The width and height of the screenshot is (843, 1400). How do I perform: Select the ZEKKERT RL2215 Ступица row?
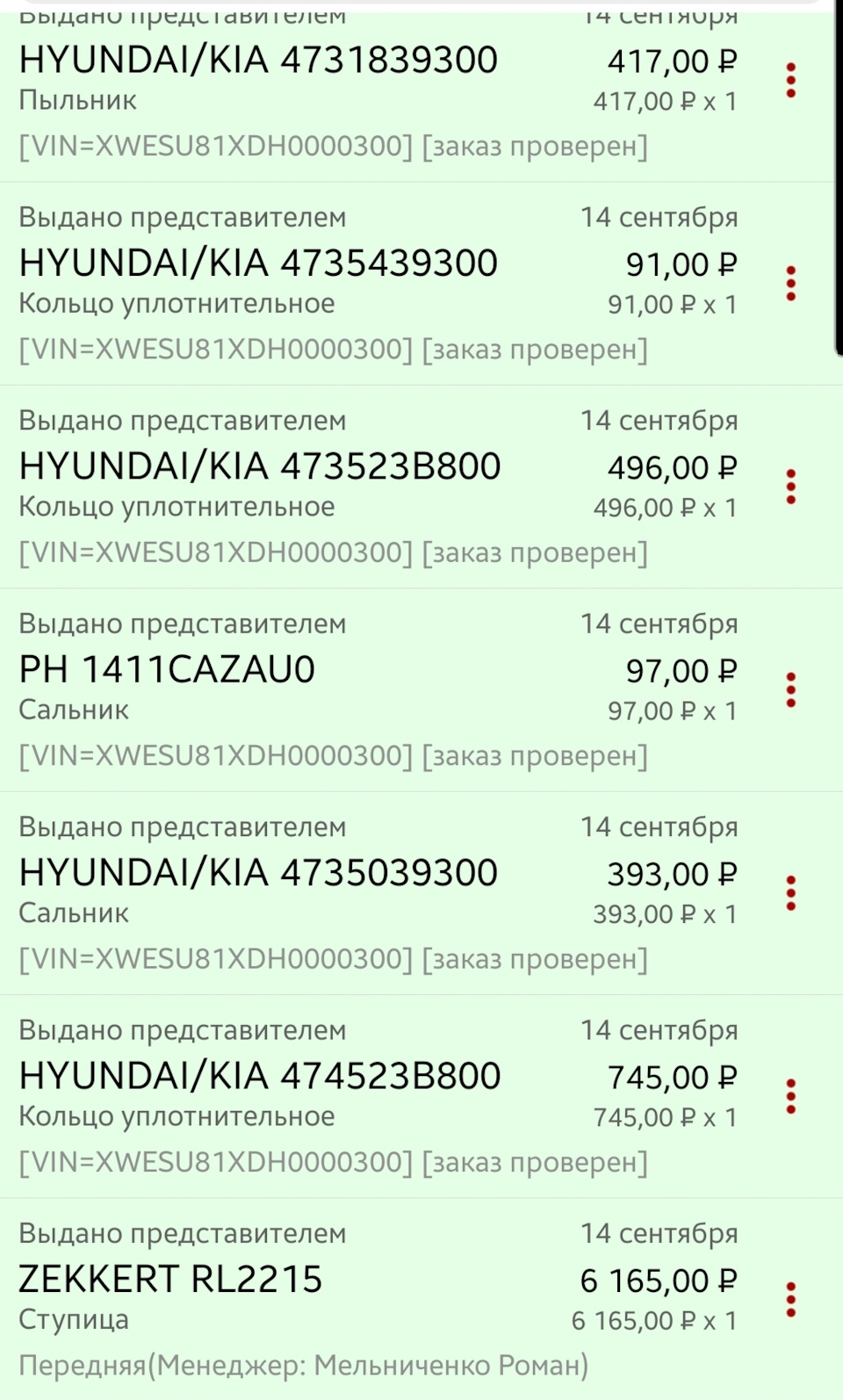(171, 1279)
